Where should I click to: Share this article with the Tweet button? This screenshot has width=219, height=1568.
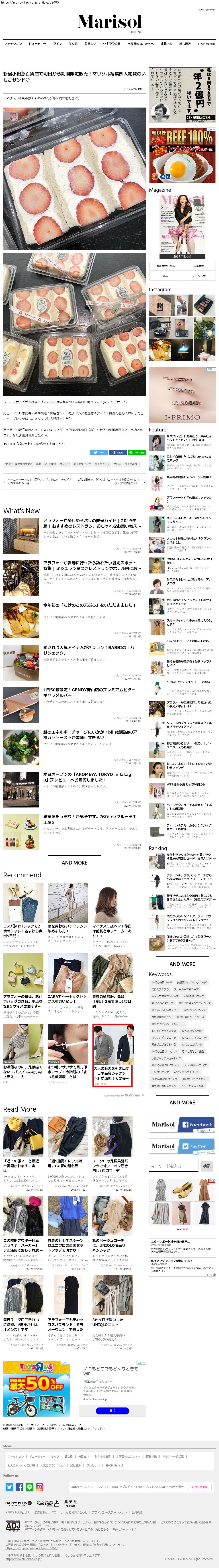99,452
